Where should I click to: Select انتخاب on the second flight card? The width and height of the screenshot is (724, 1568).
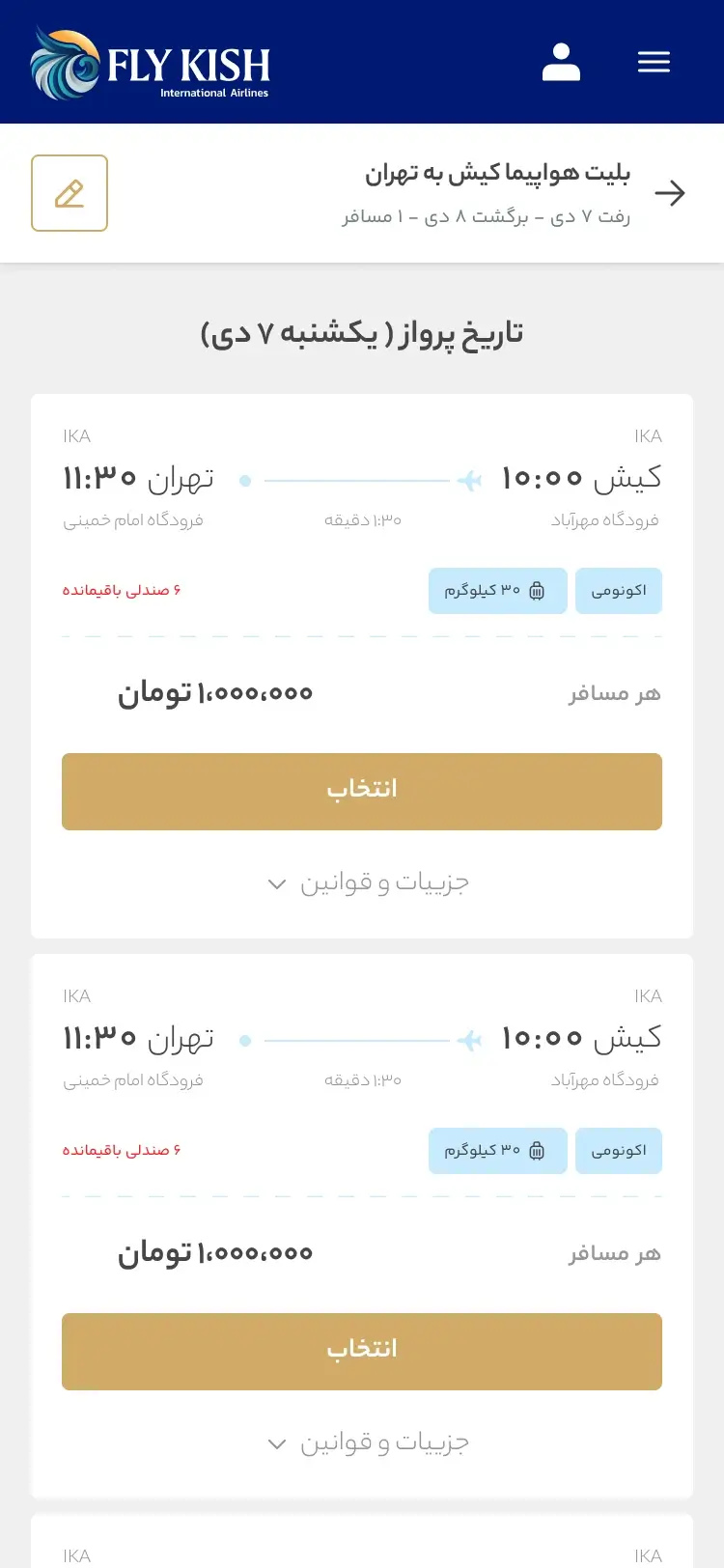click(x=361, y=1351)
